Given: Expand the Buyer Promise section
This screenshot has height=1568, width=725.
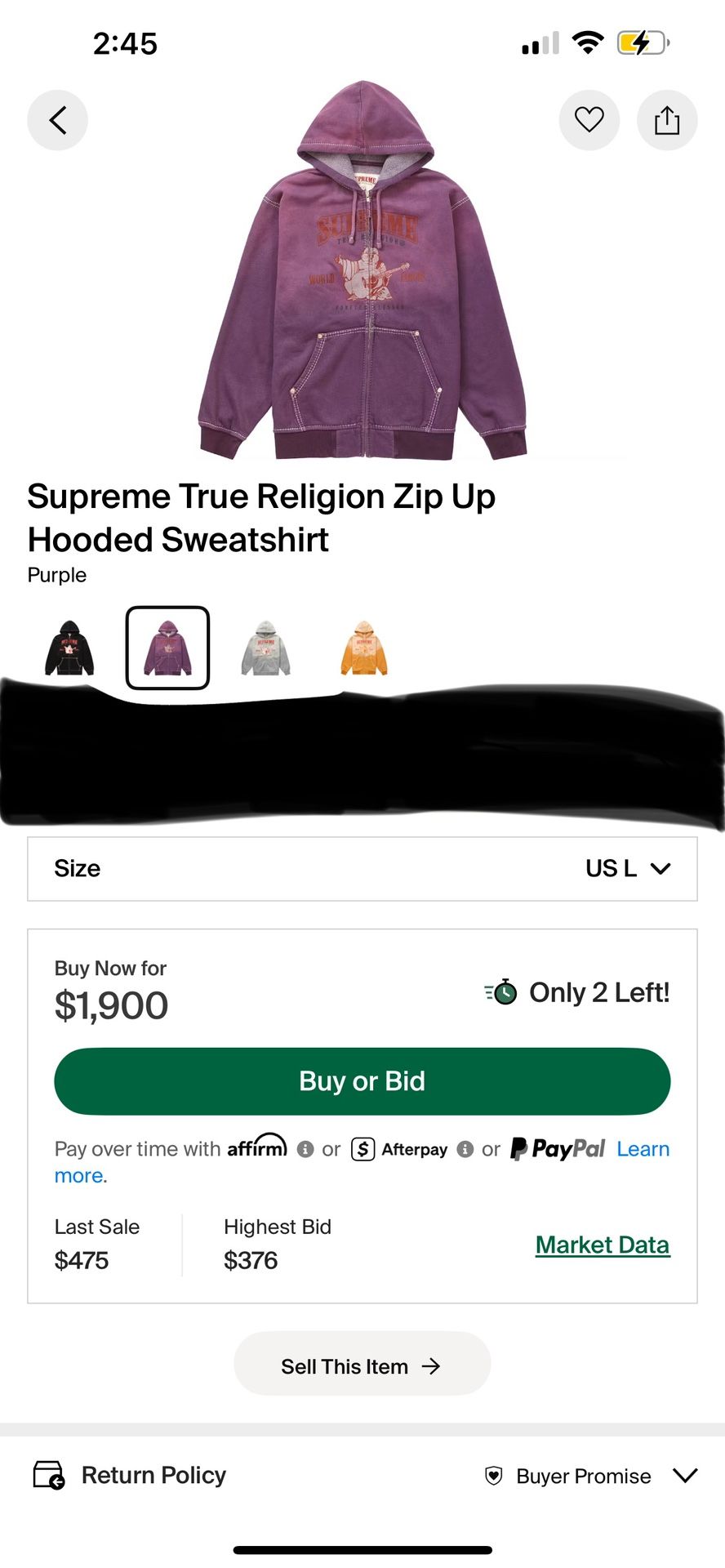Looking at the screenshot, I should tap(684, 1476).
